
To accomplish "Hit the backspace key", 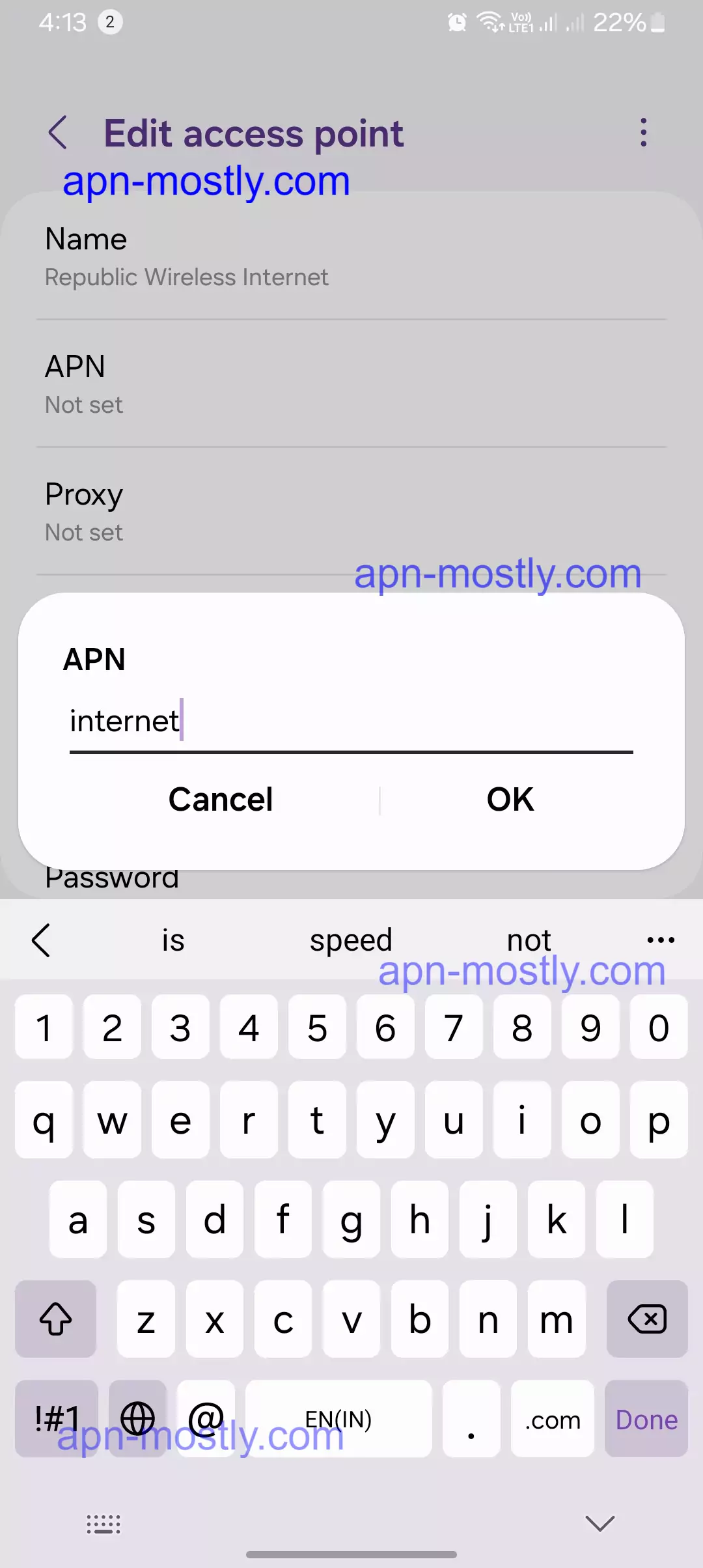I will [x=646, y=1319].
